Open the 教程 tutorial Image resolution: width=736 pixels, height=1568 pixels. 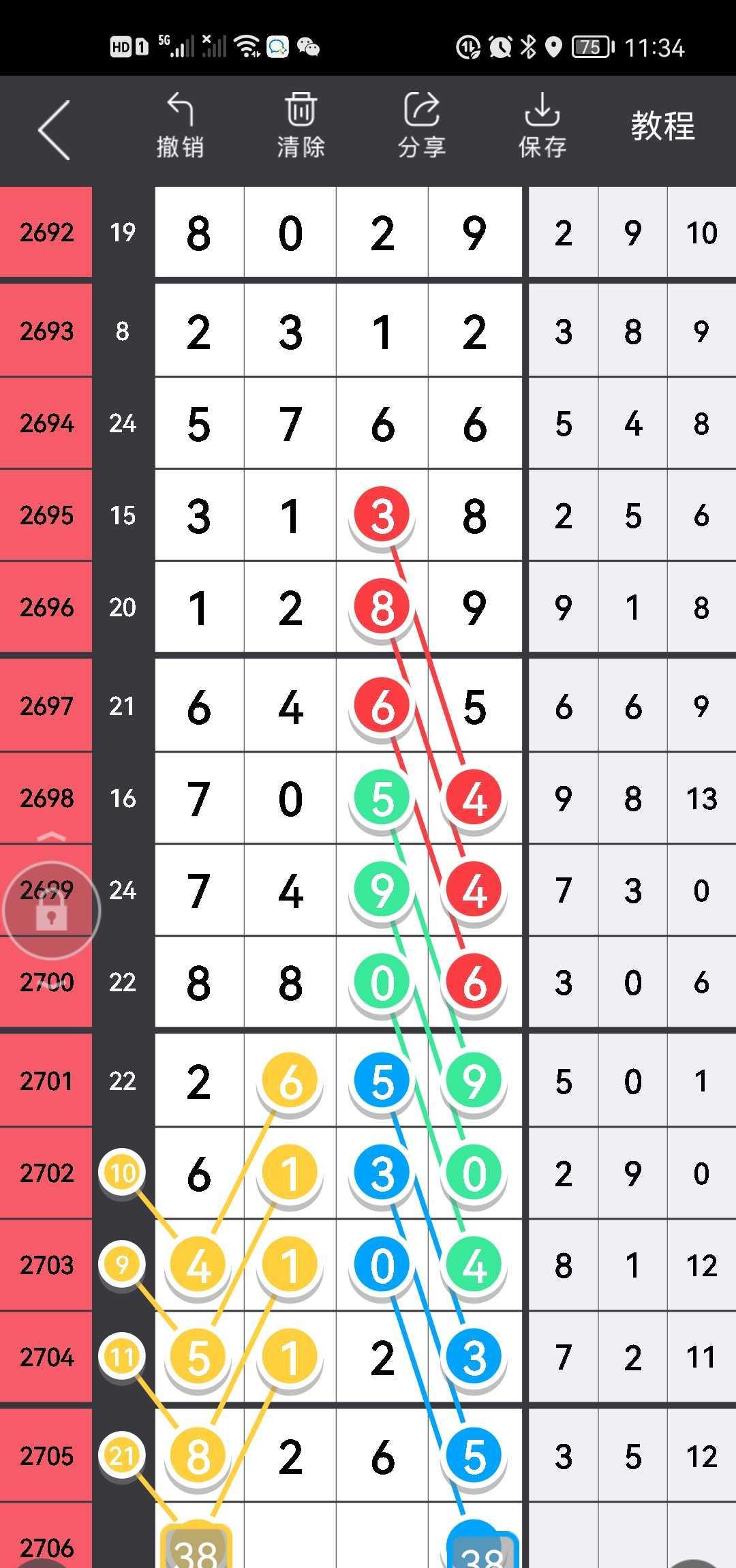[662, 127]
